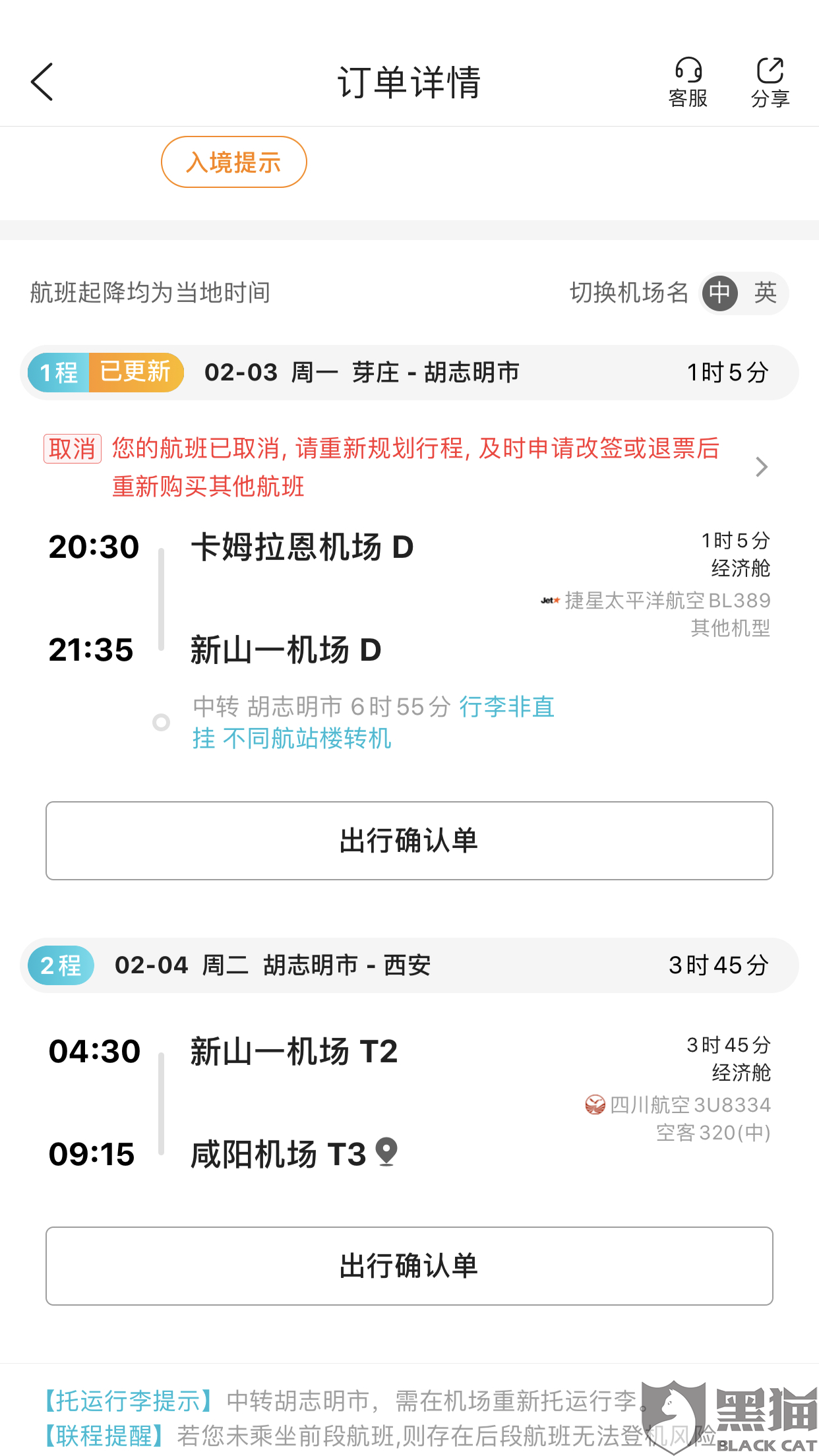Open 出行确认单 for the 芽庄 - 胡志明市 leg
Viewport: 819px width, 1456px height.
click(409, 841)
